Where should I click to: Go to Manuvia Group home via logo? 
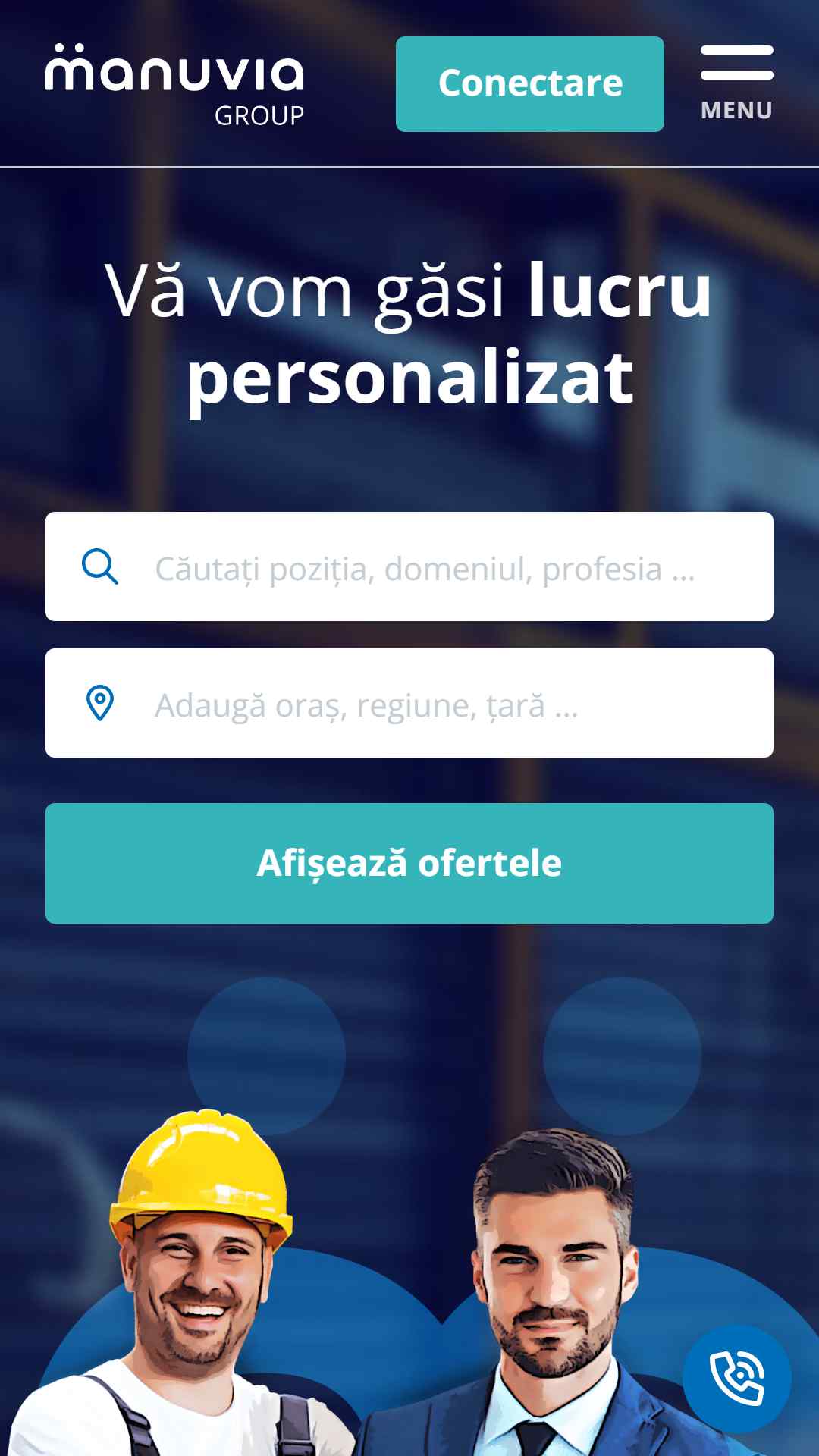[x=175, y=83]
